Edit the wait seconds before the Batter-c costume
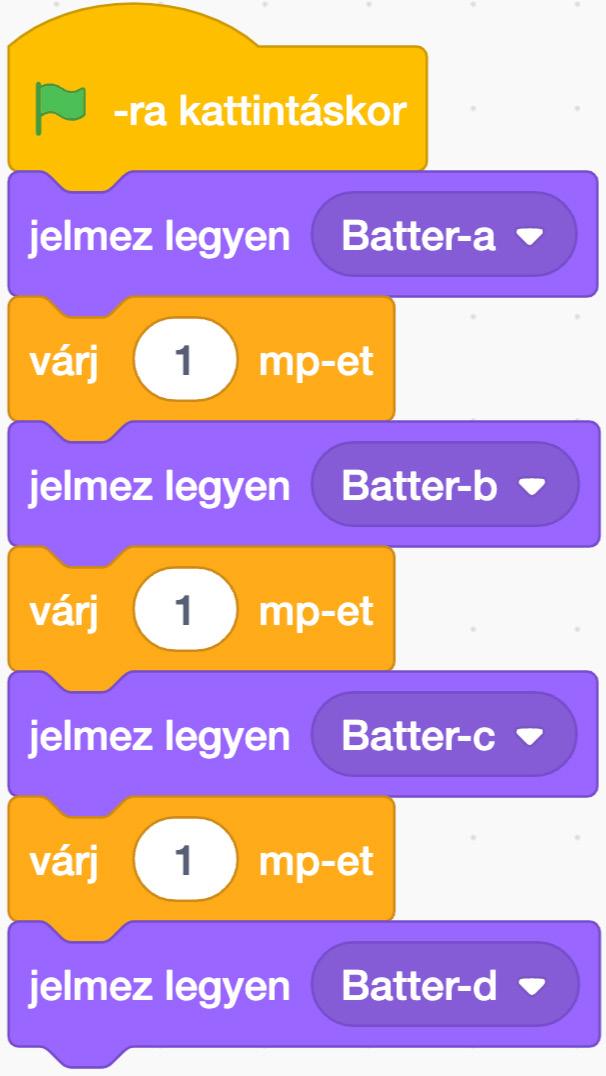This screenshot has height=1076, width=606. pos(185,611)
